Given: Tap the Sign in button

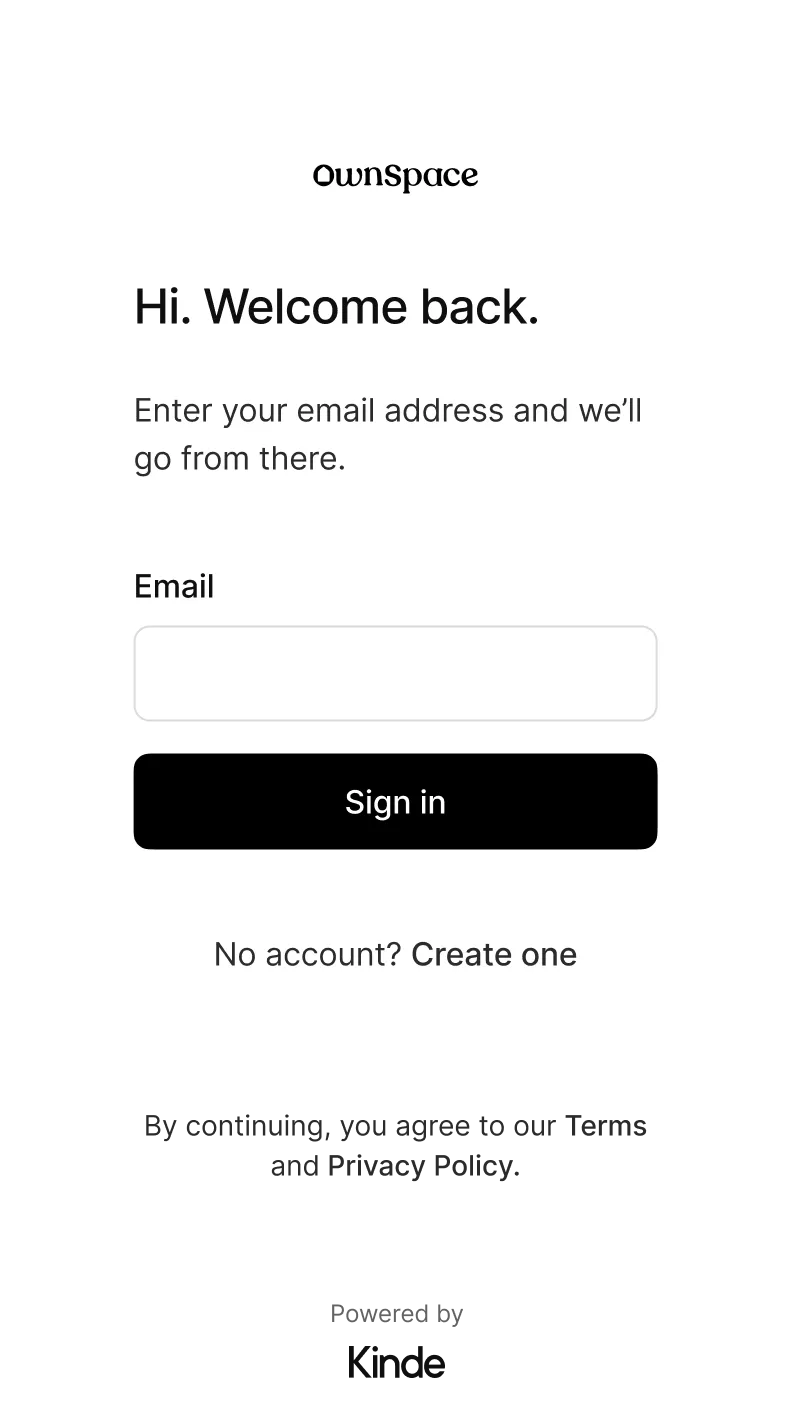Looking at the screenshot, I should point(395,801).
